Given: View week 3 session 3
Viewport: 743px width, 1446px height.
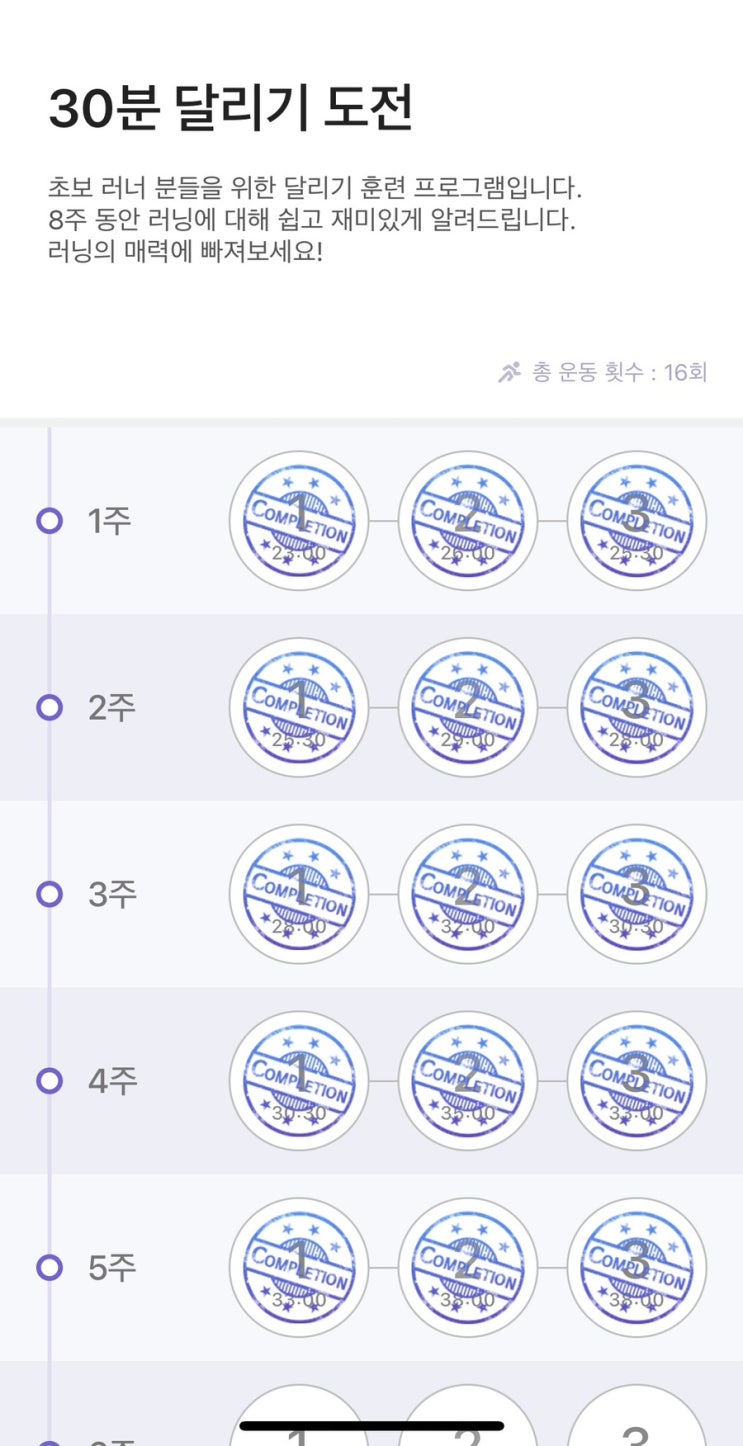Looking at the screenshot, I should click(x=637, y=894).
